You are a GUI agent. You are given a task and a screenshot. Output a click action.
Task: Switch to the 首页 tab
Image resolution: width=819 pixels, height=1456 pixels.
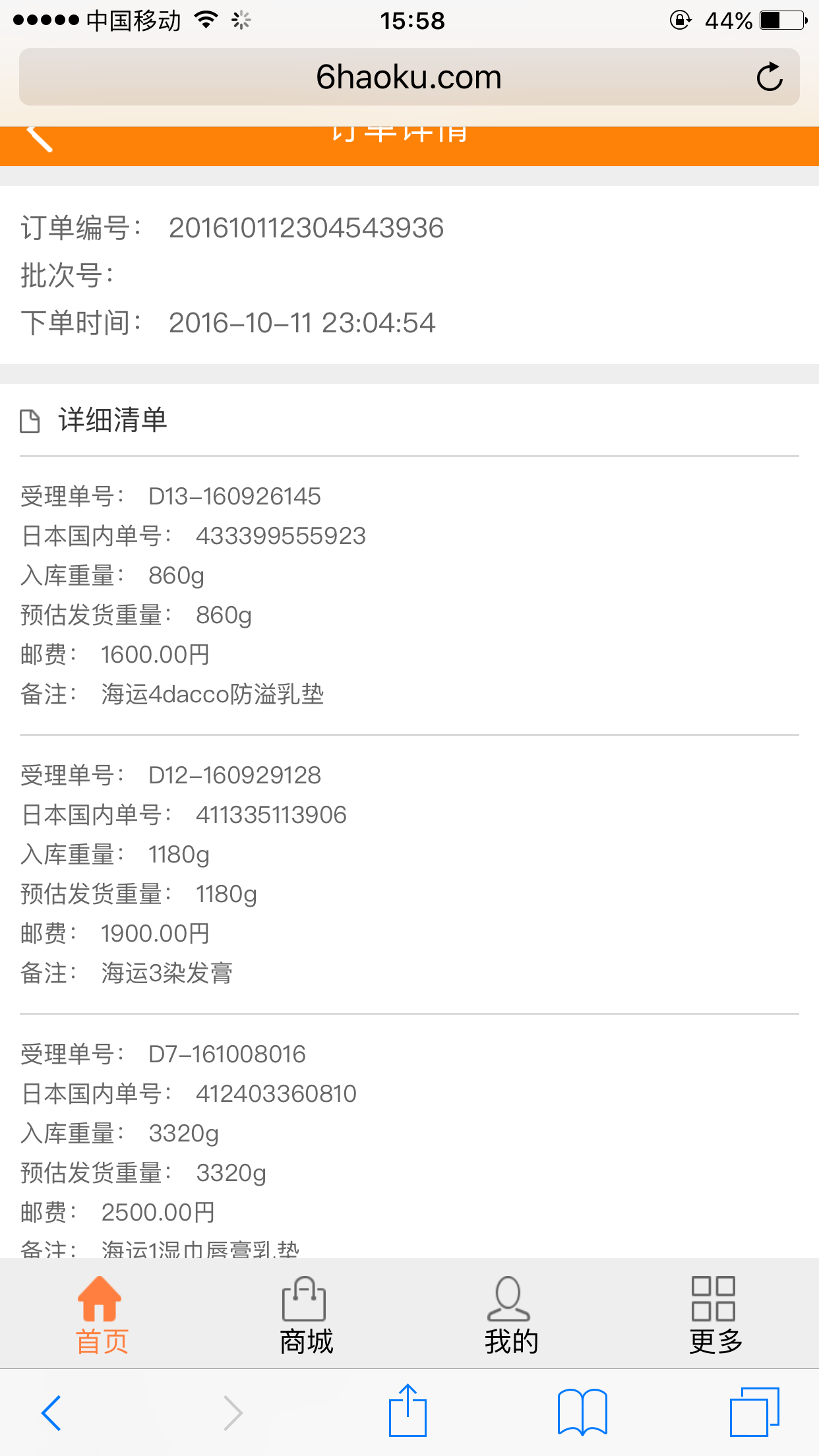[102, 1315]
